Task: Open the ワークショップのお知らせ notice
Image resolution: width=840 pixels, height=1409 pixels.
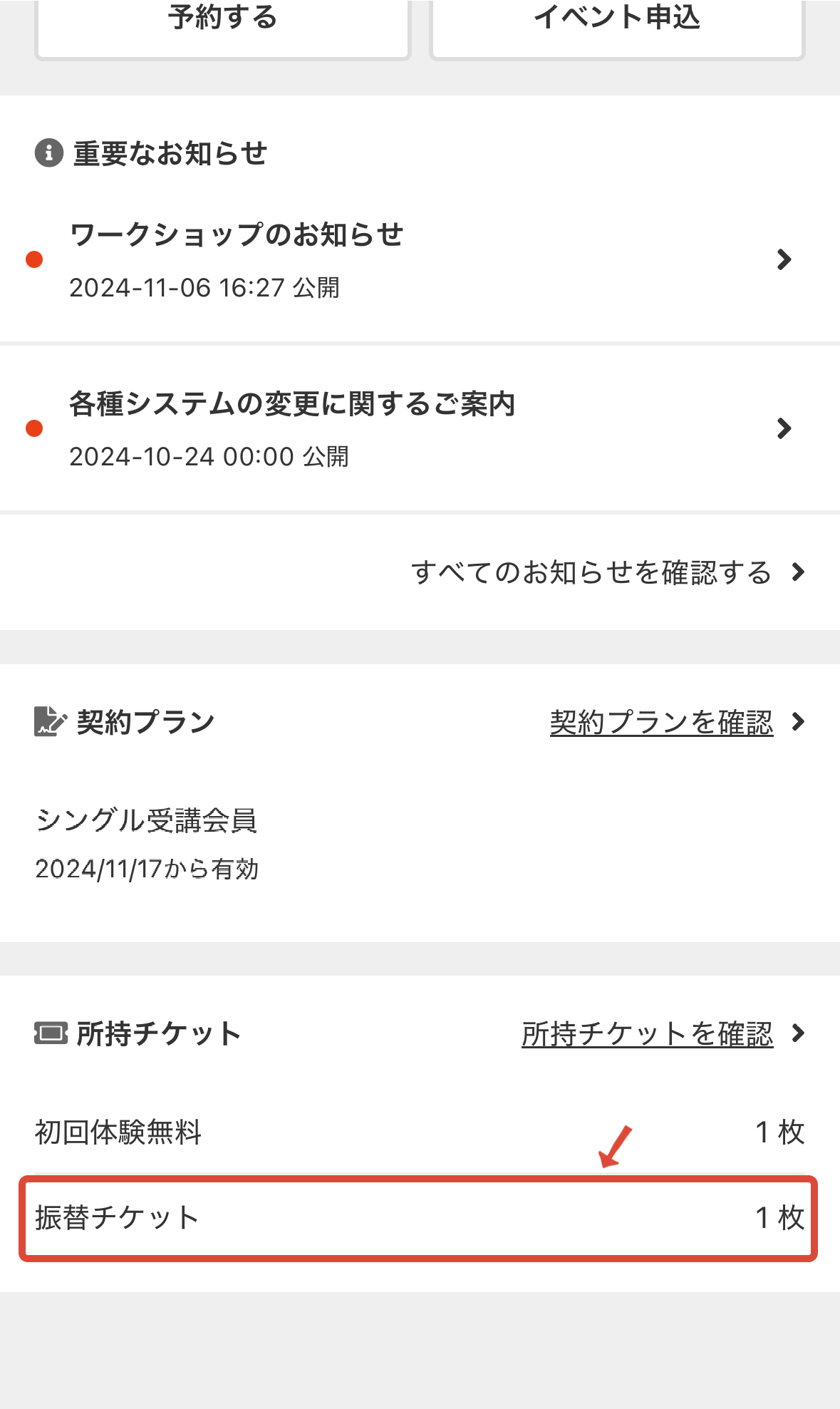Action: tap(420, 259)
